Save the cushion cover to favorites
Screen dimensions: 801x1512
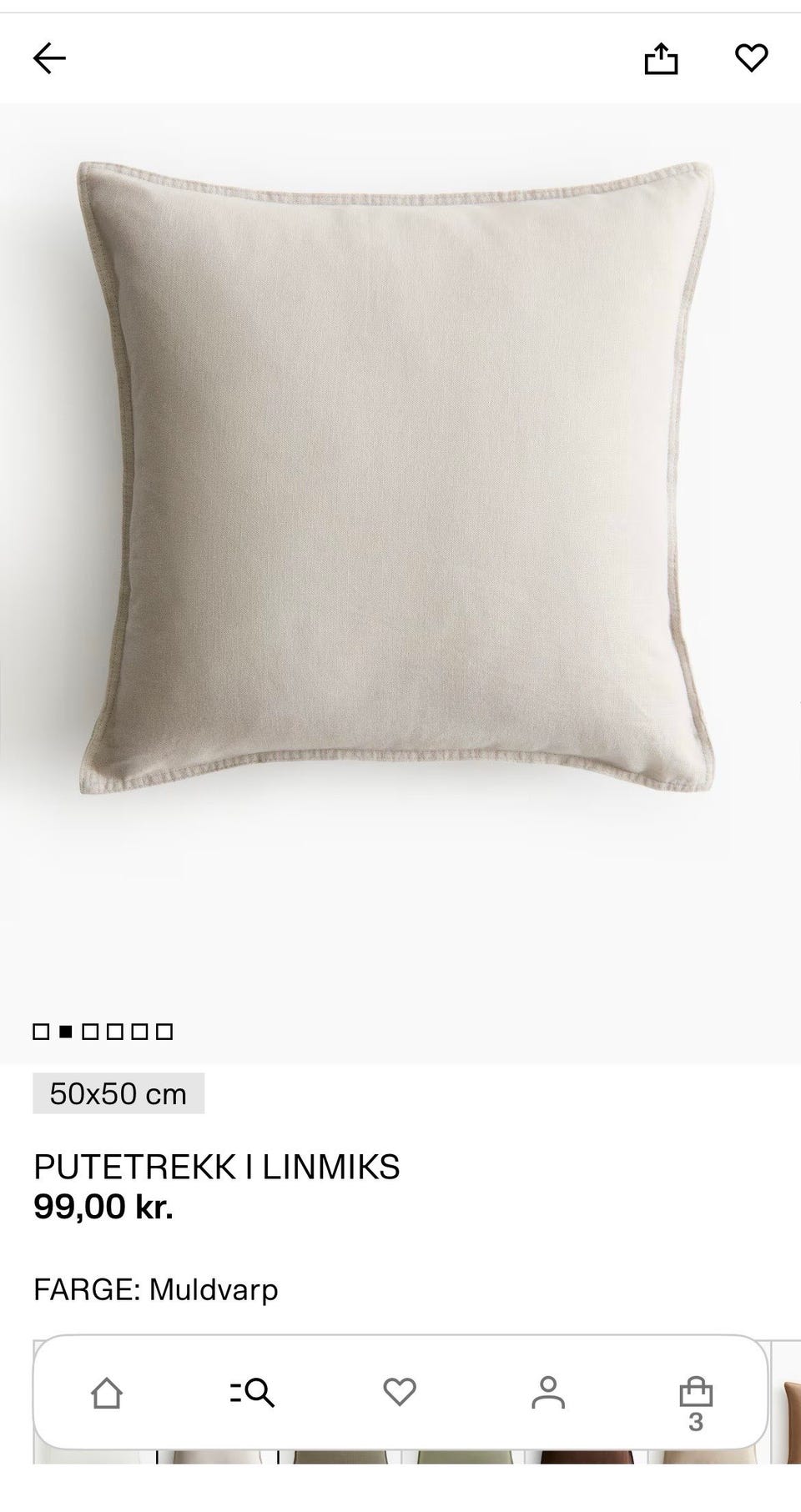751,58
